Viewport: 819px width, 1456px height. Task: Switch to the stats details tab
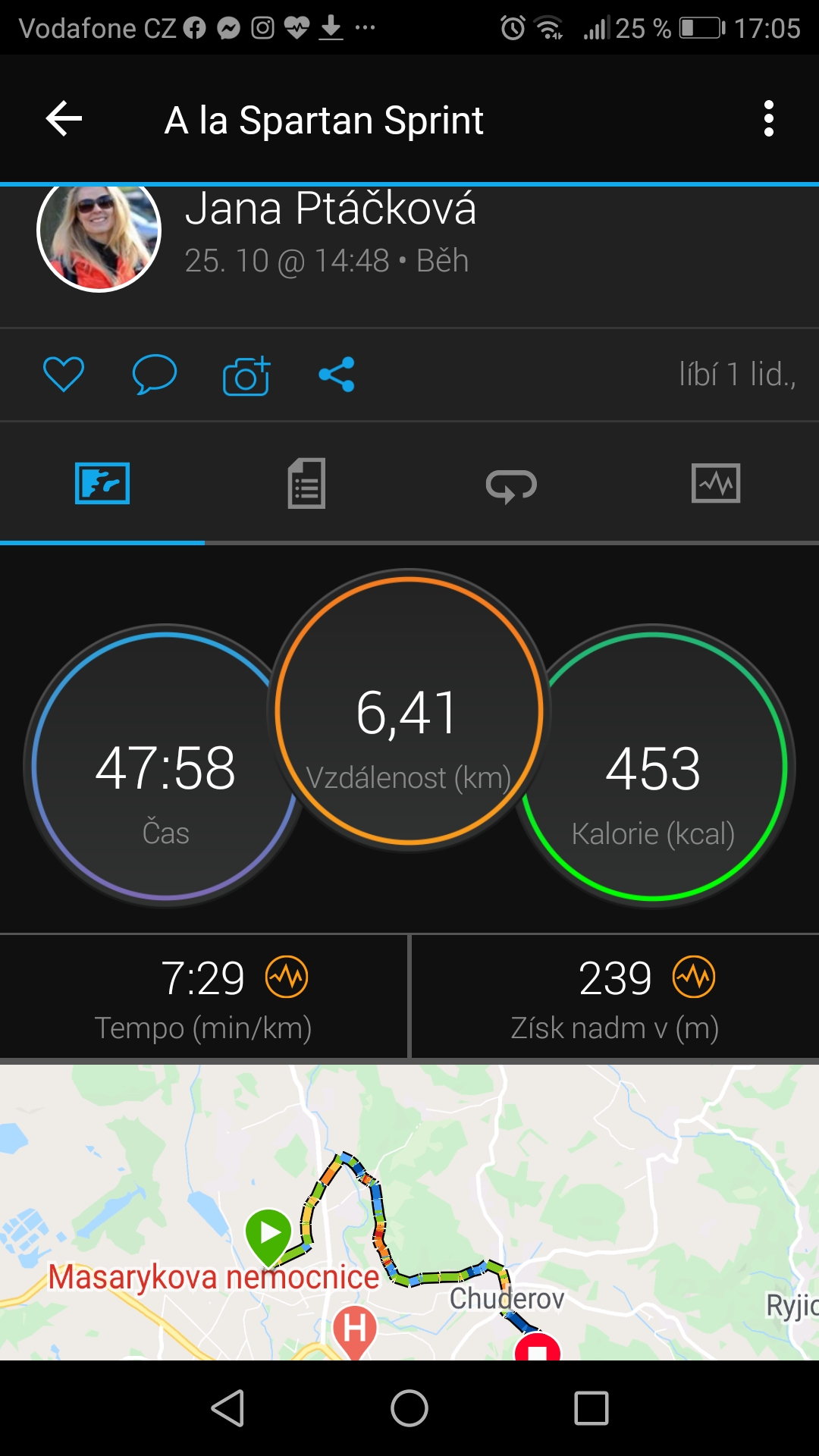tap(307, 483)
